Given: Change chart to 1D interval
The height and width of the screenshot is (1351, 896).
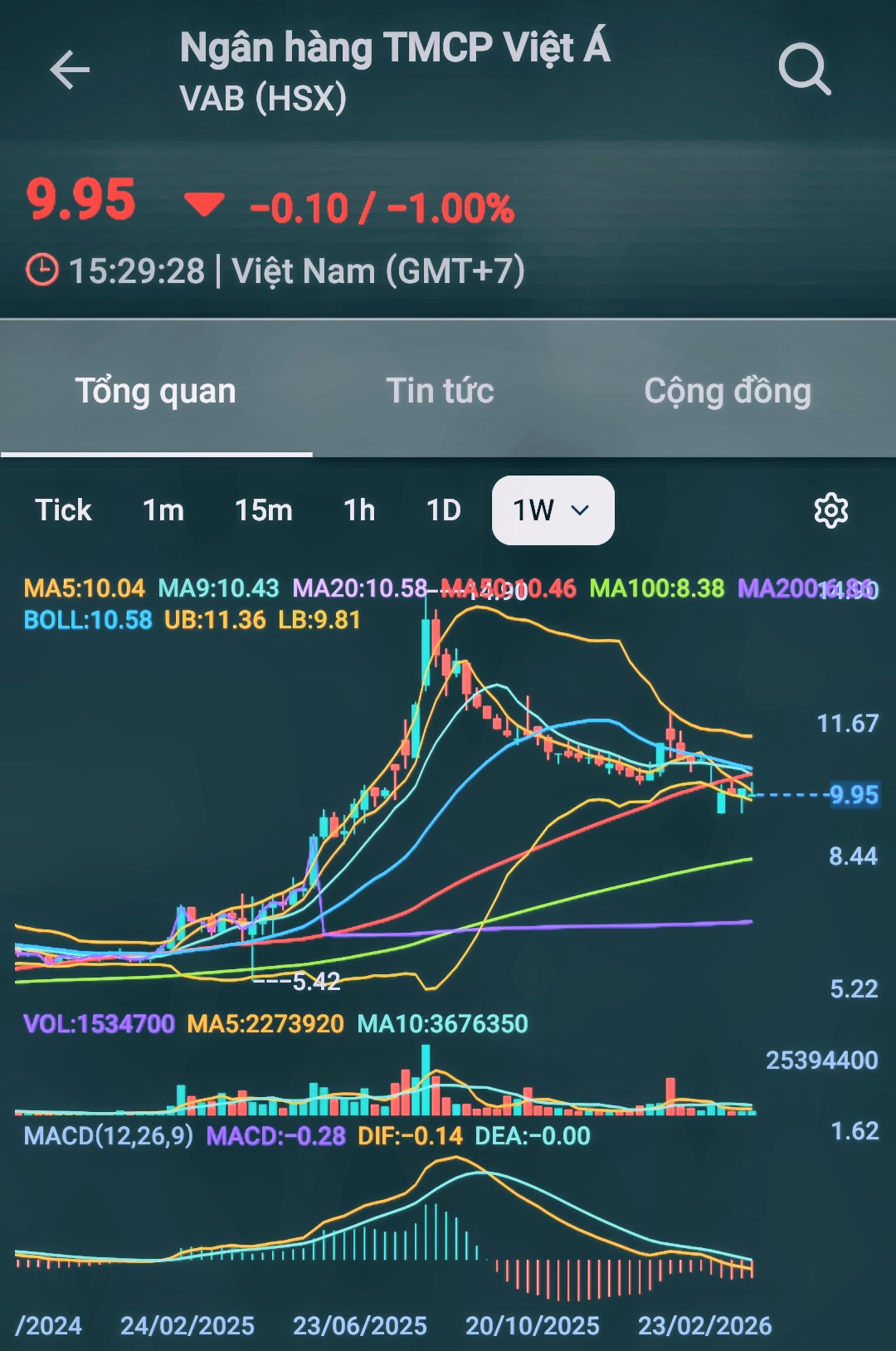Looking at the screenshot, I should (444, 510).
